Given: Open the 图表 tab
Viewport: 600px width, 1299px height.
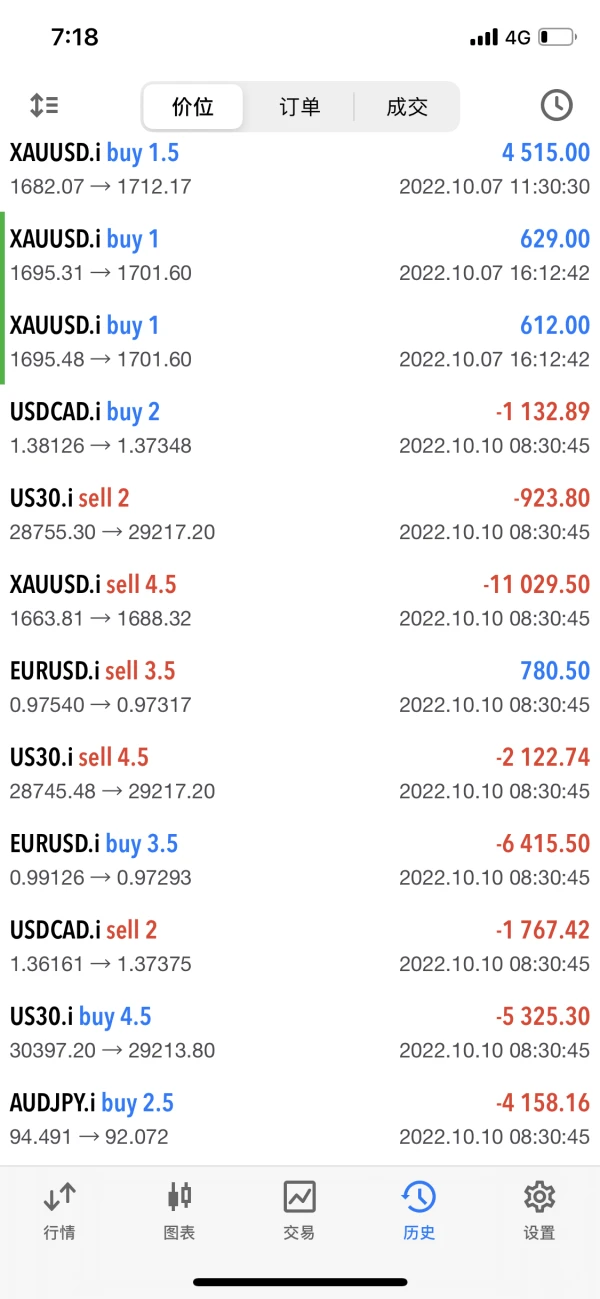Looking at the screenshot, I should click(180, 1210).
